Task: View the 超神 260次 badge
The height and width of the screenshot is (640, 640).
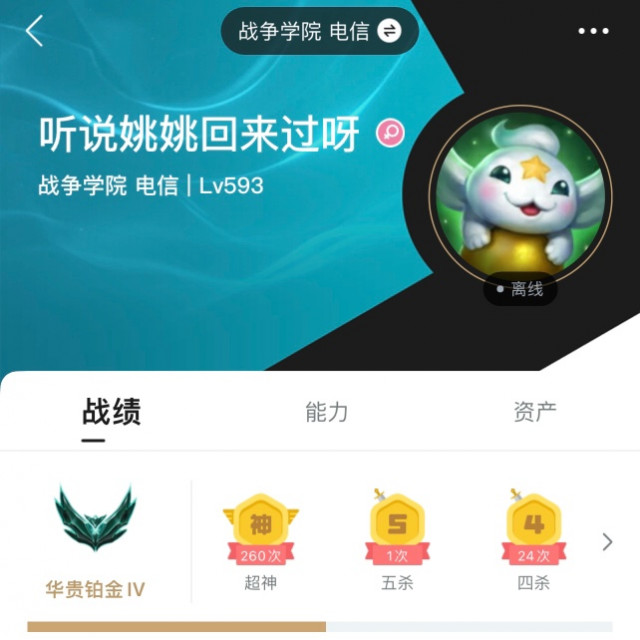Action: [260, 540]
